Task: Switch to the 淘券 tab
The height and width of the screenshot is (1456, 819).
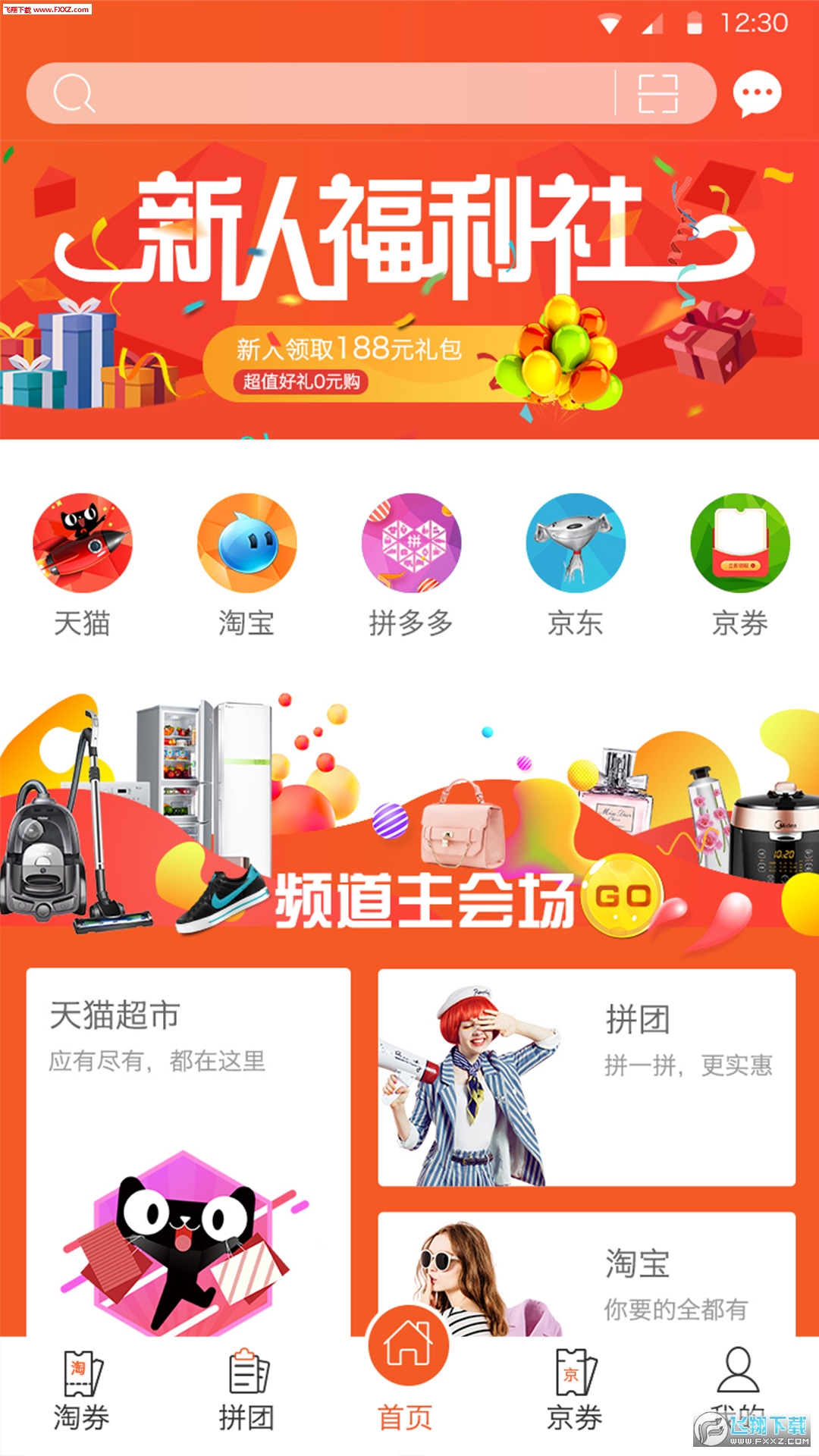Action: 82,1392
